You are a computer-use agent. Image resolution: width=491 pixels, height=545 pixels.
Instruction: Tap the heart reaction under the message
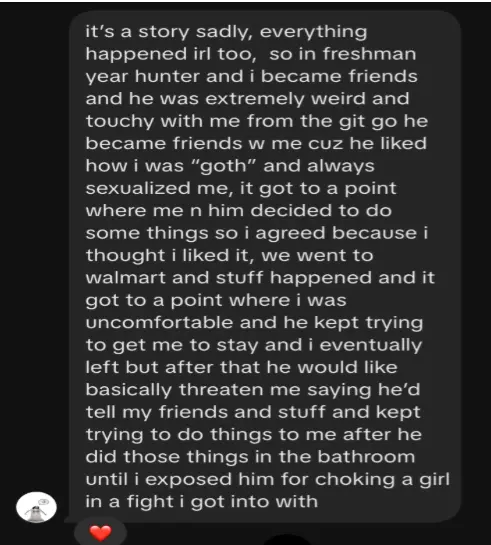coord(100,532)
